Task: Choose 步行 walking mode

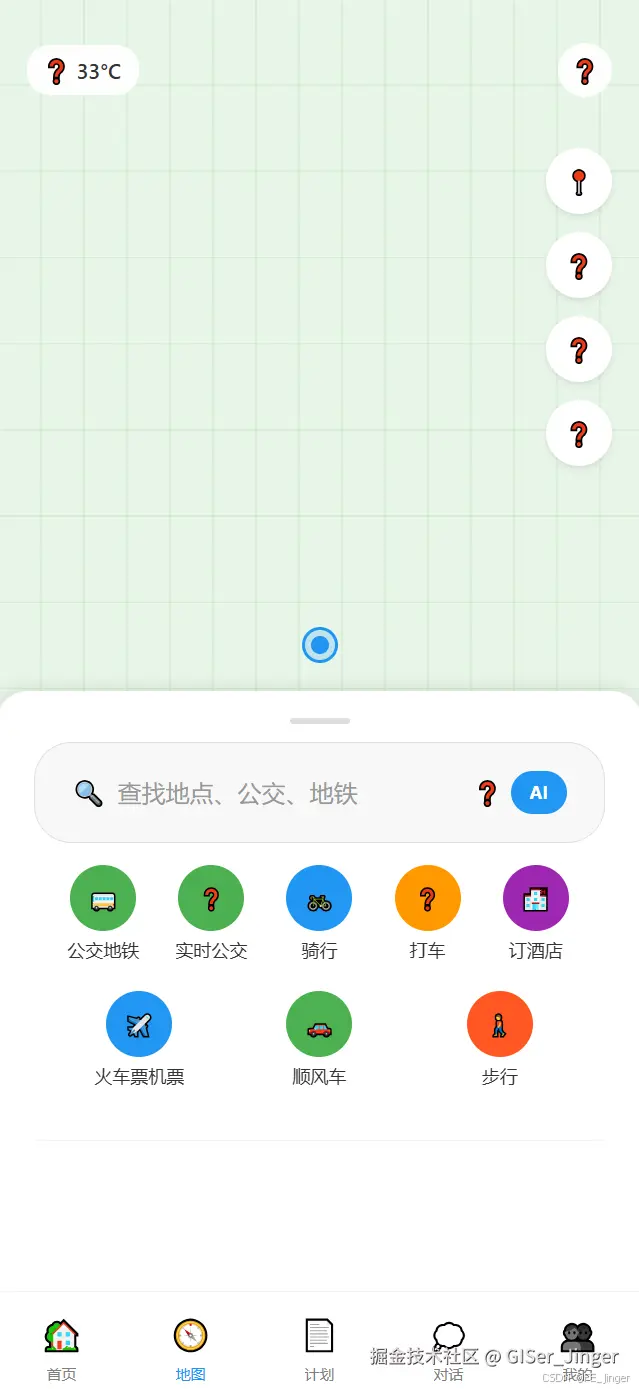Action: (499, 1024)
